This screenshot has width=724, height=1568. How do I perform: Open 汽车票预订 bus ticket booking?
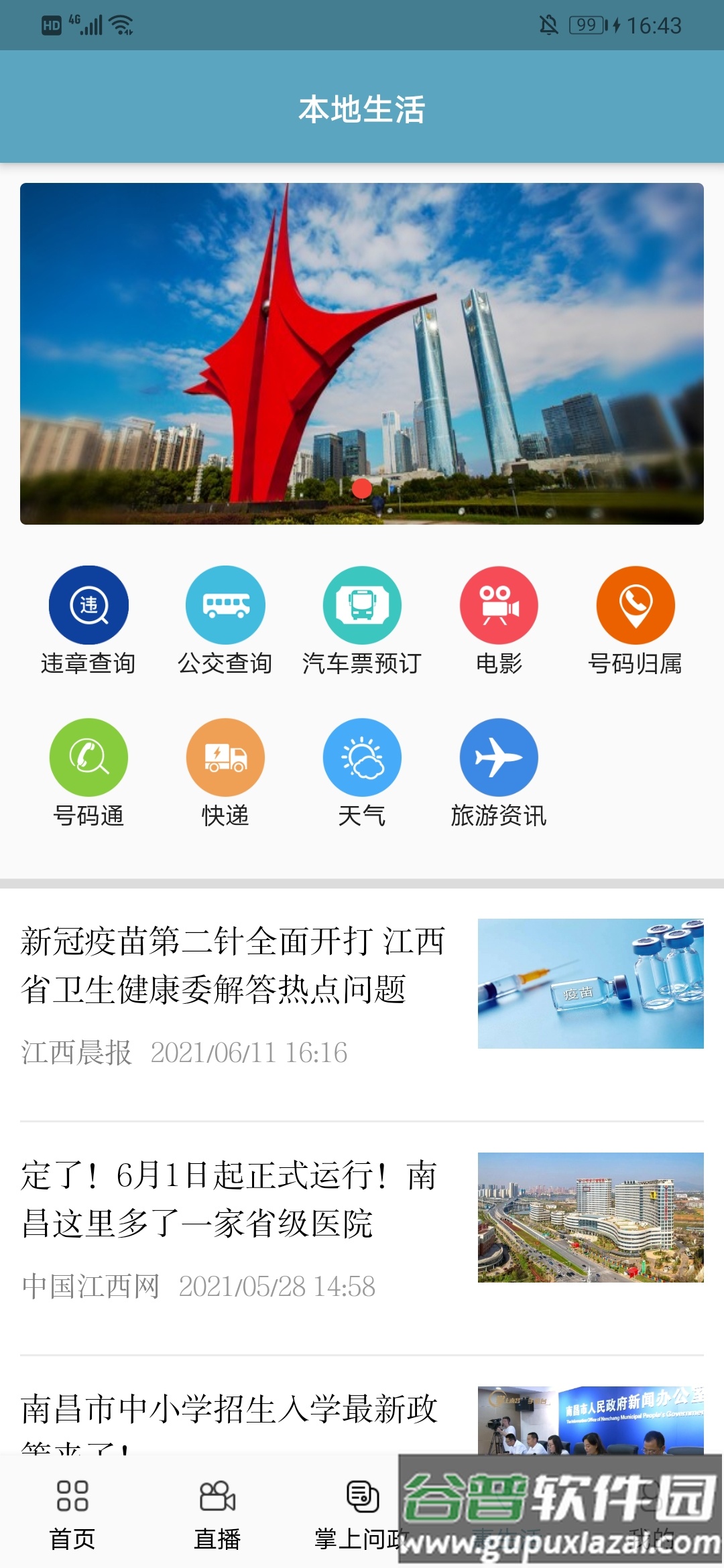coord(361,604)
